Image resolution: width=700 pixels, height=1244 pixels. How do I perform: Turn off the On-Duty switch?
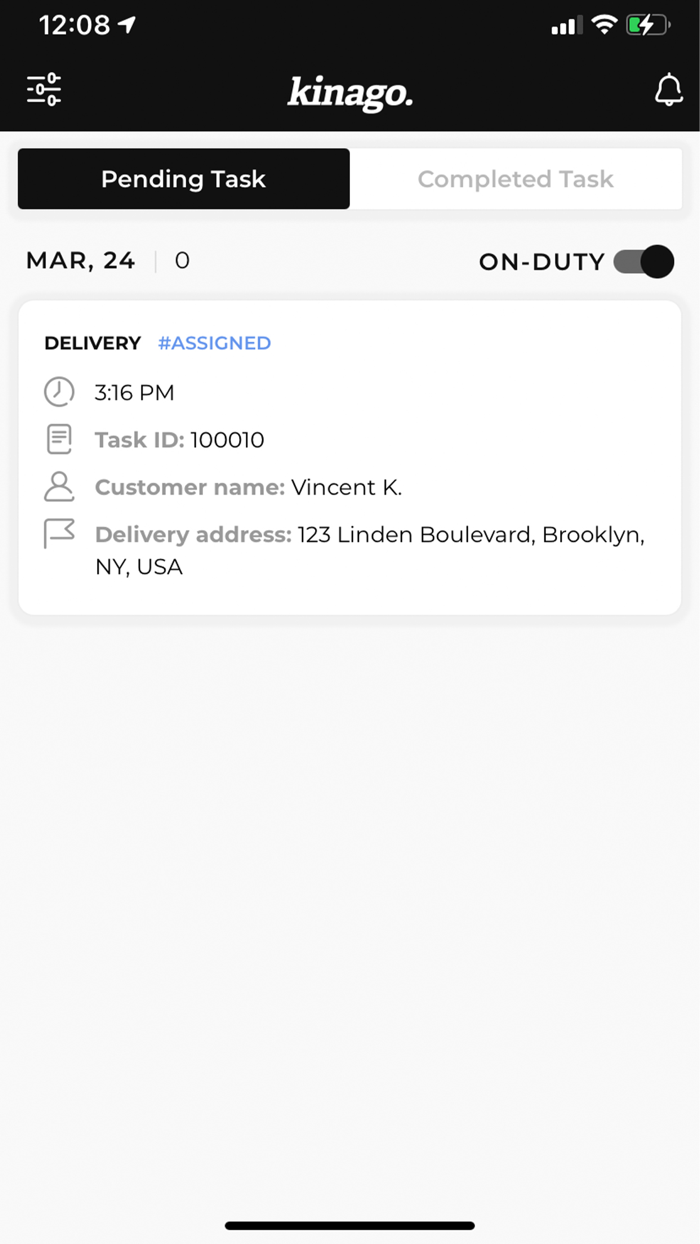pos(644,262)
